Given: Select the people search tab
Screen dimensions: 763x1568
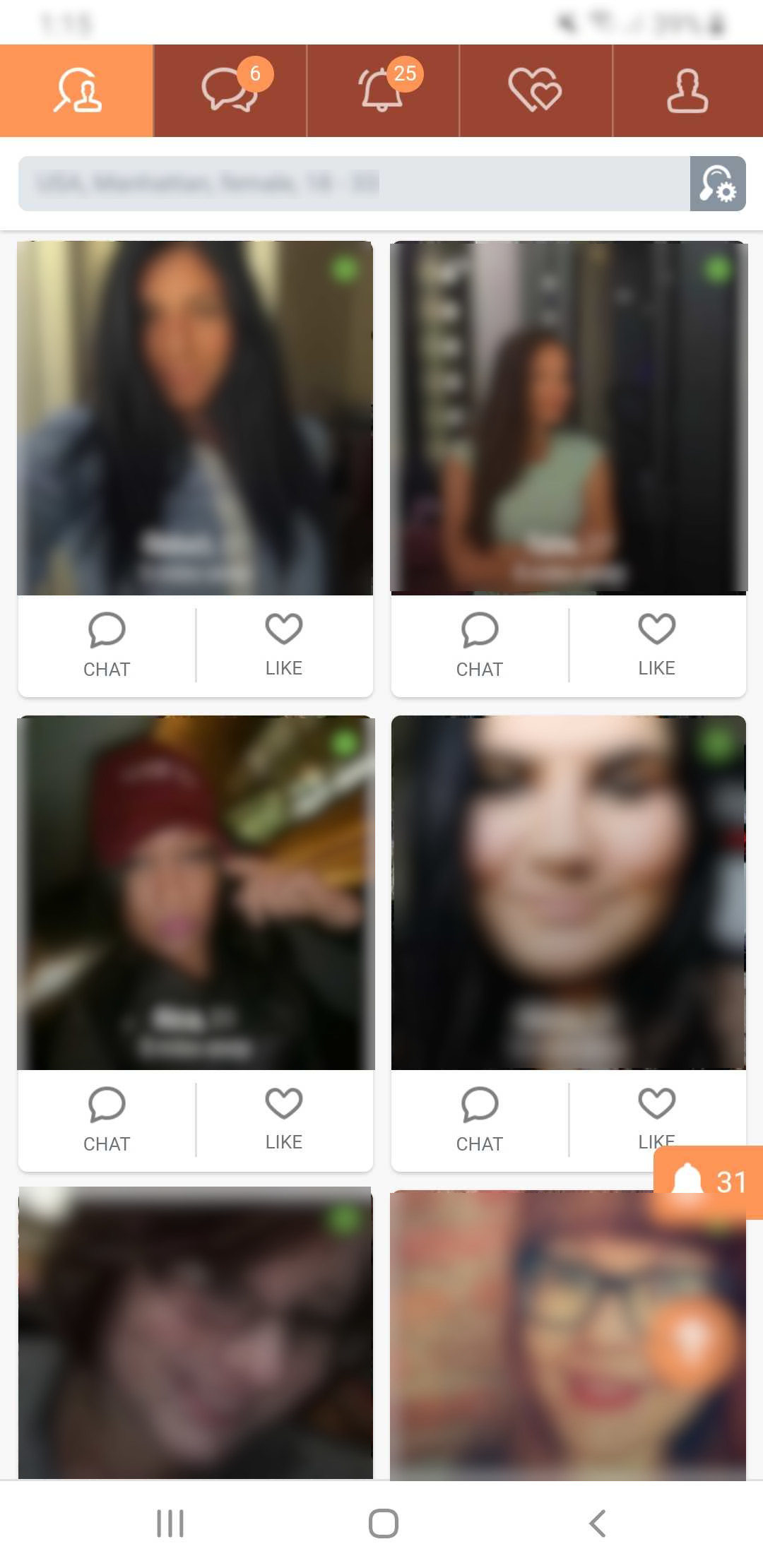Looking at the screenshot, I should 77,90.
